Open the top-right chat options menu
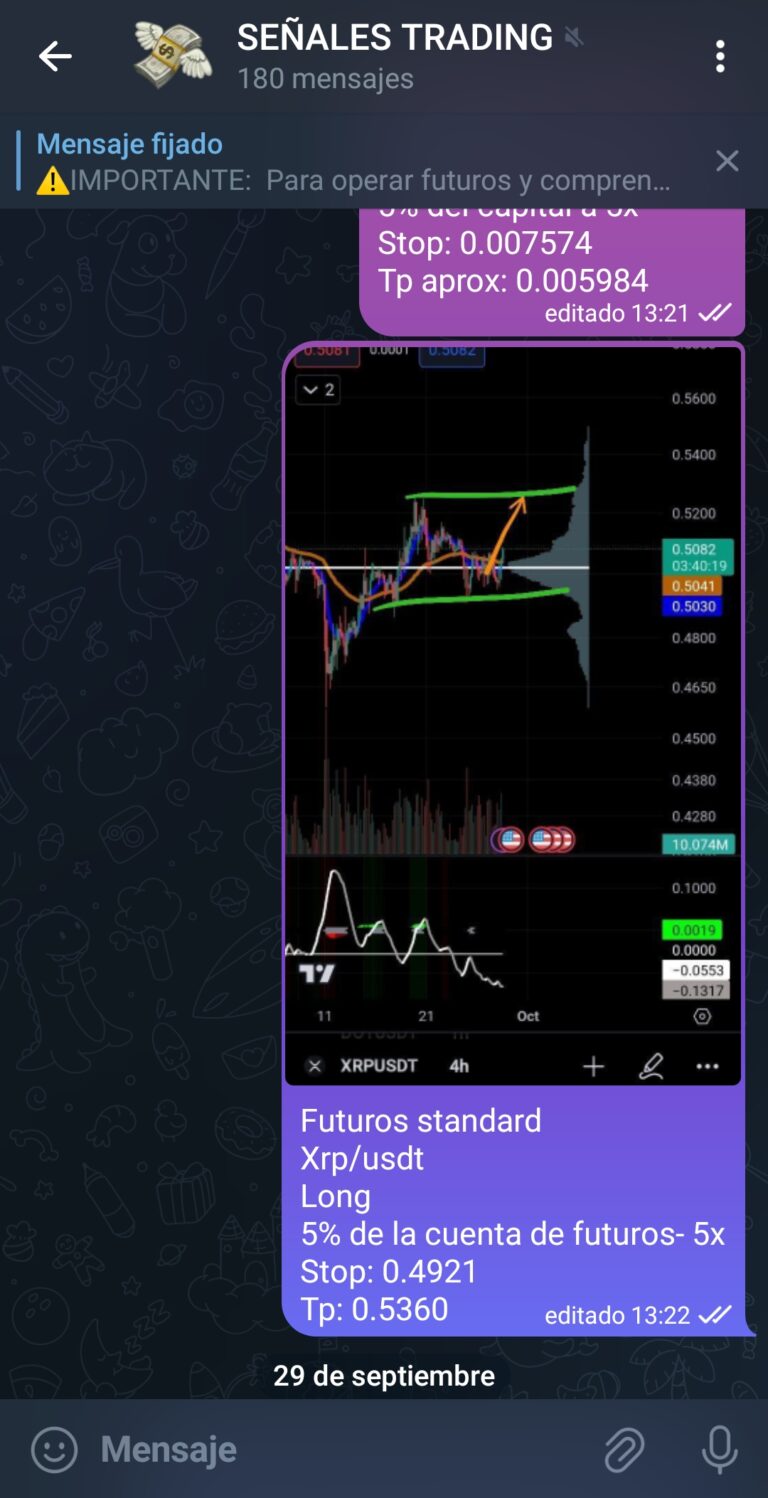The image size is (768, 1498). 721,56
